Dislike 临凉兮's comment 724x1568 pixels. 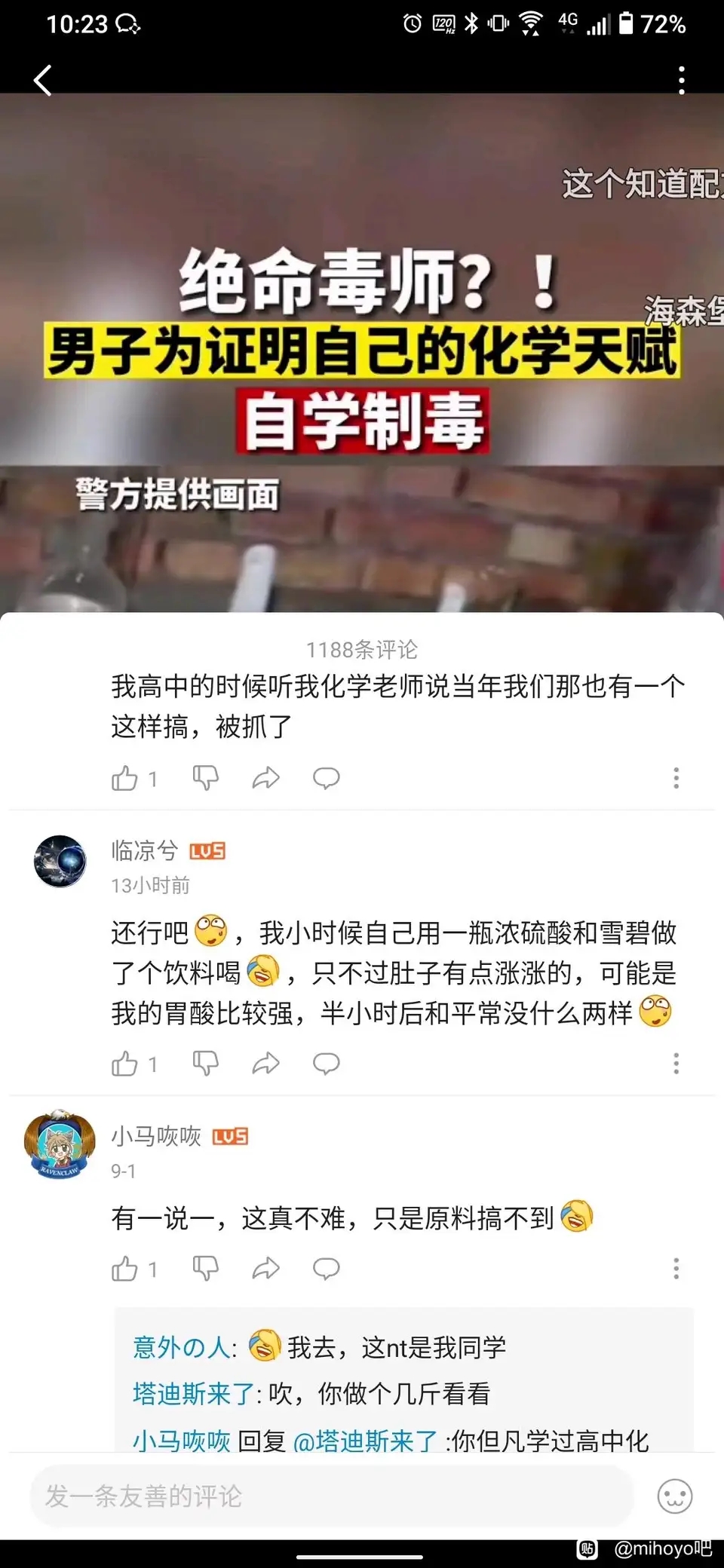pyautogui.click(x=205, y=1064)
